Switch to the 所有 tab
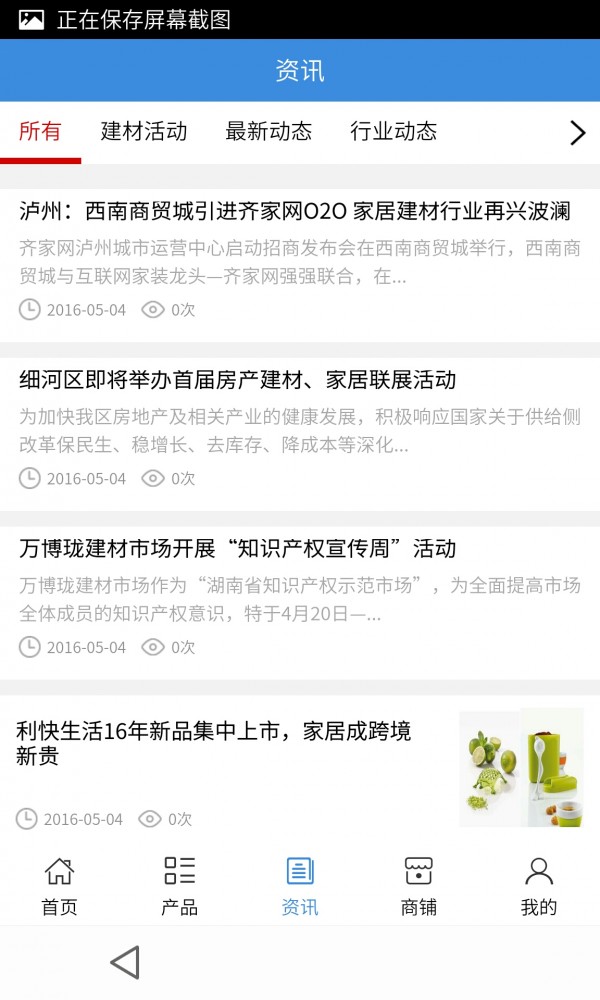This screenshot has height=1000, width=600. tap(40, 132)
